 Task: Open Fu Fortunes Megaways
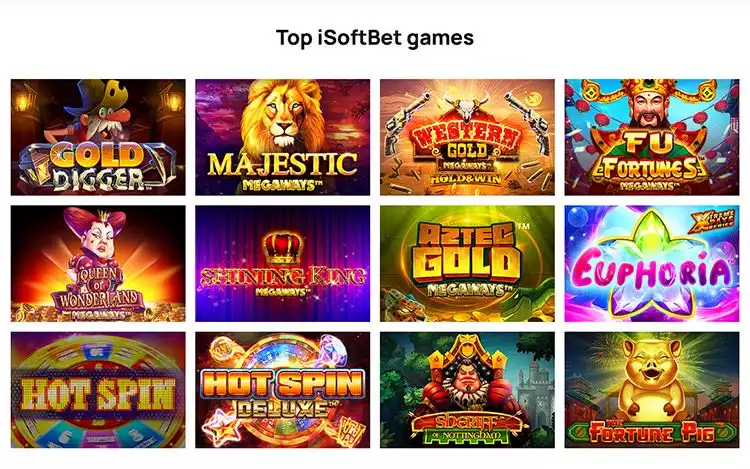coord(652,137)
